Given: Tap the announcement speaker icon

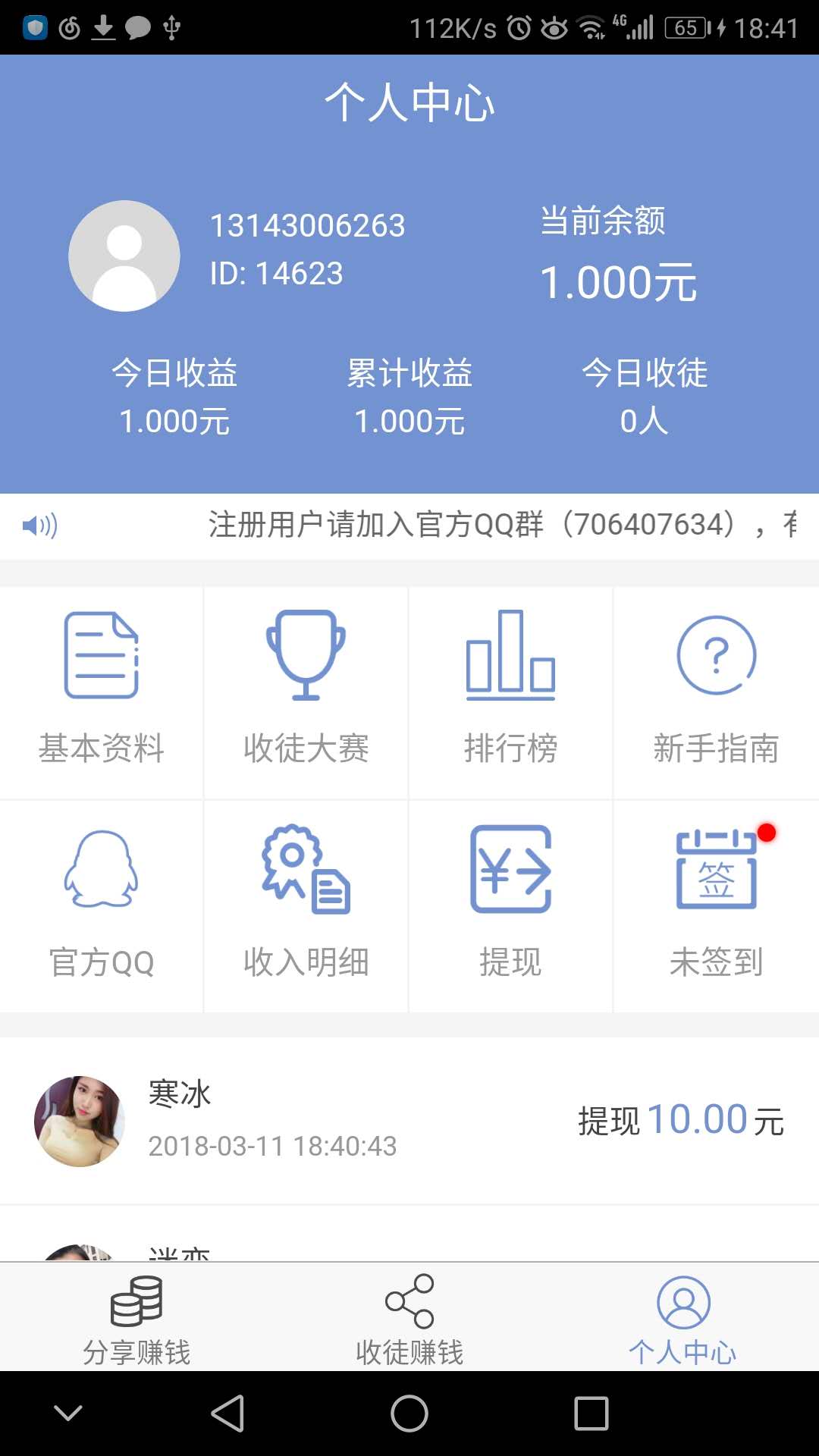Looking at the screenshot, I should click(x=39, y=526).
